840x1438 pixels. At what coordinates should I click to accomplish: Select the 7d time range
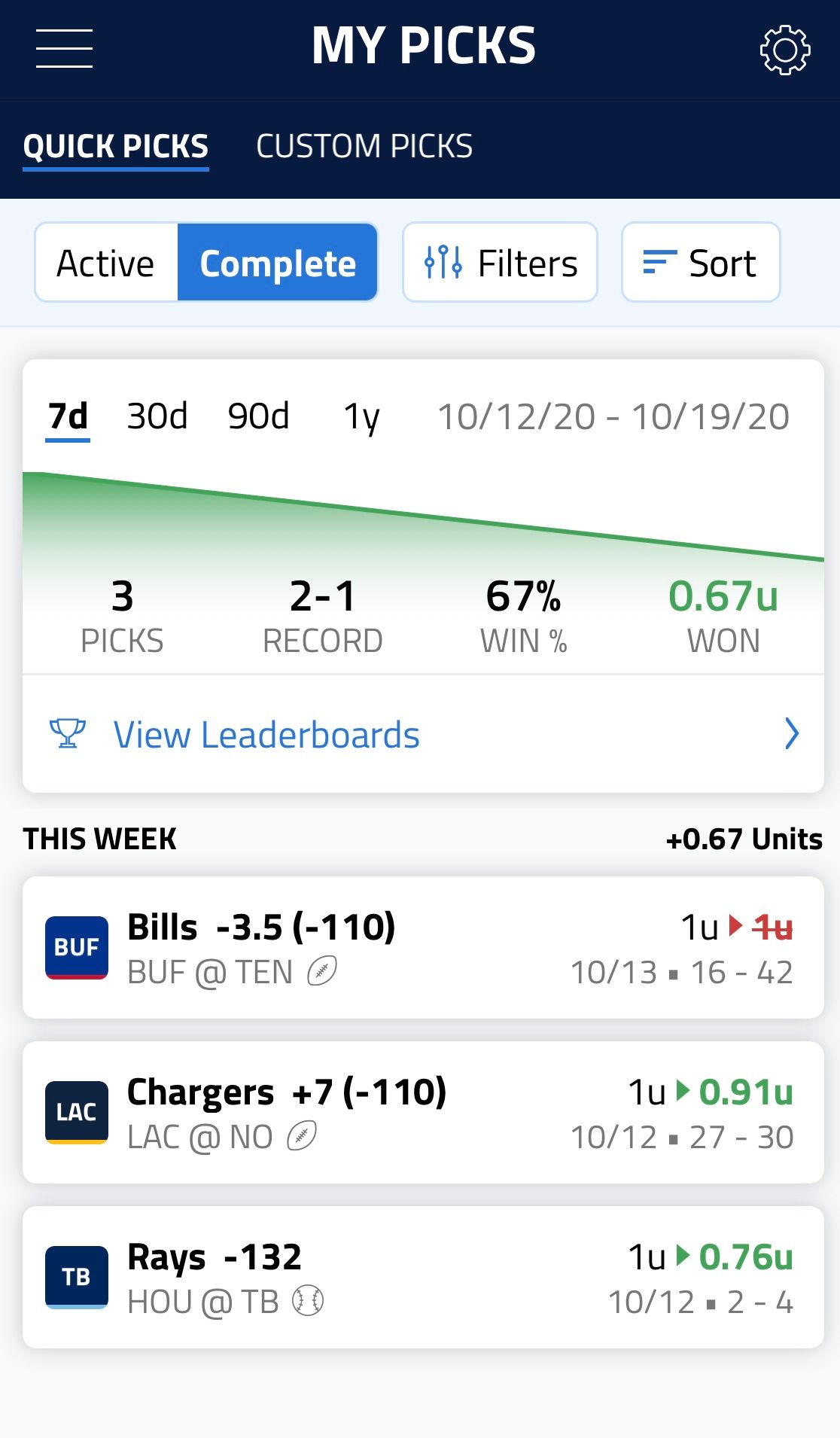pyautogui.click(x=68, y=416)
